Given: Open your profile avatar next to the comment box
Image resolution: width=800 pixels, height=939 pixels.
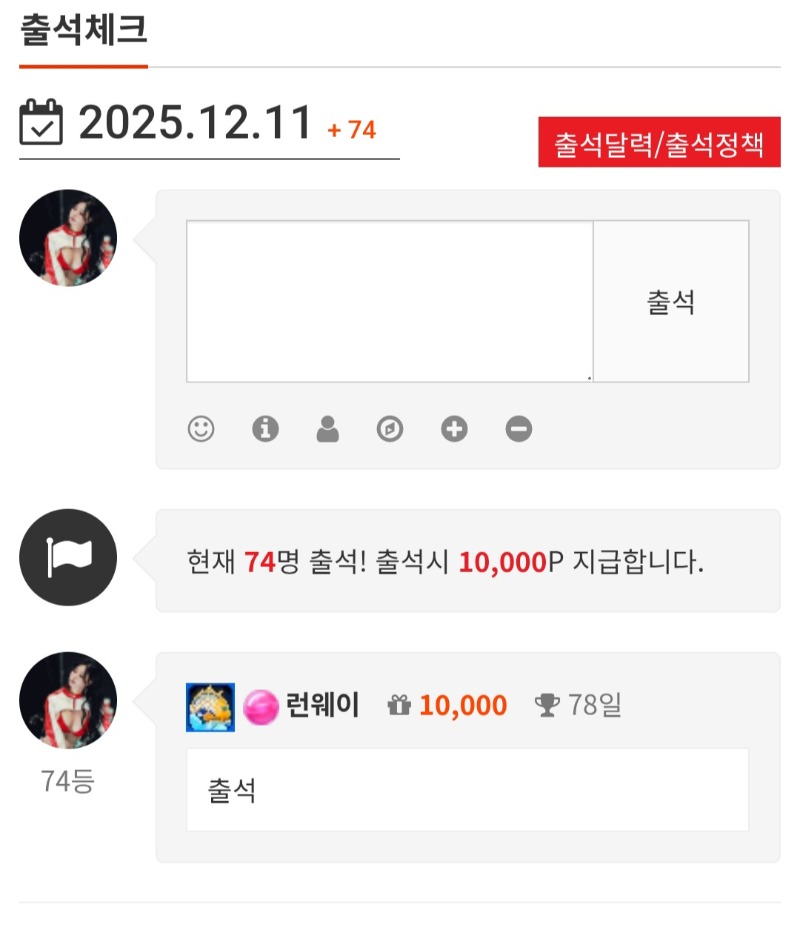Looking at the screenshot, I should tap(67, 237).
